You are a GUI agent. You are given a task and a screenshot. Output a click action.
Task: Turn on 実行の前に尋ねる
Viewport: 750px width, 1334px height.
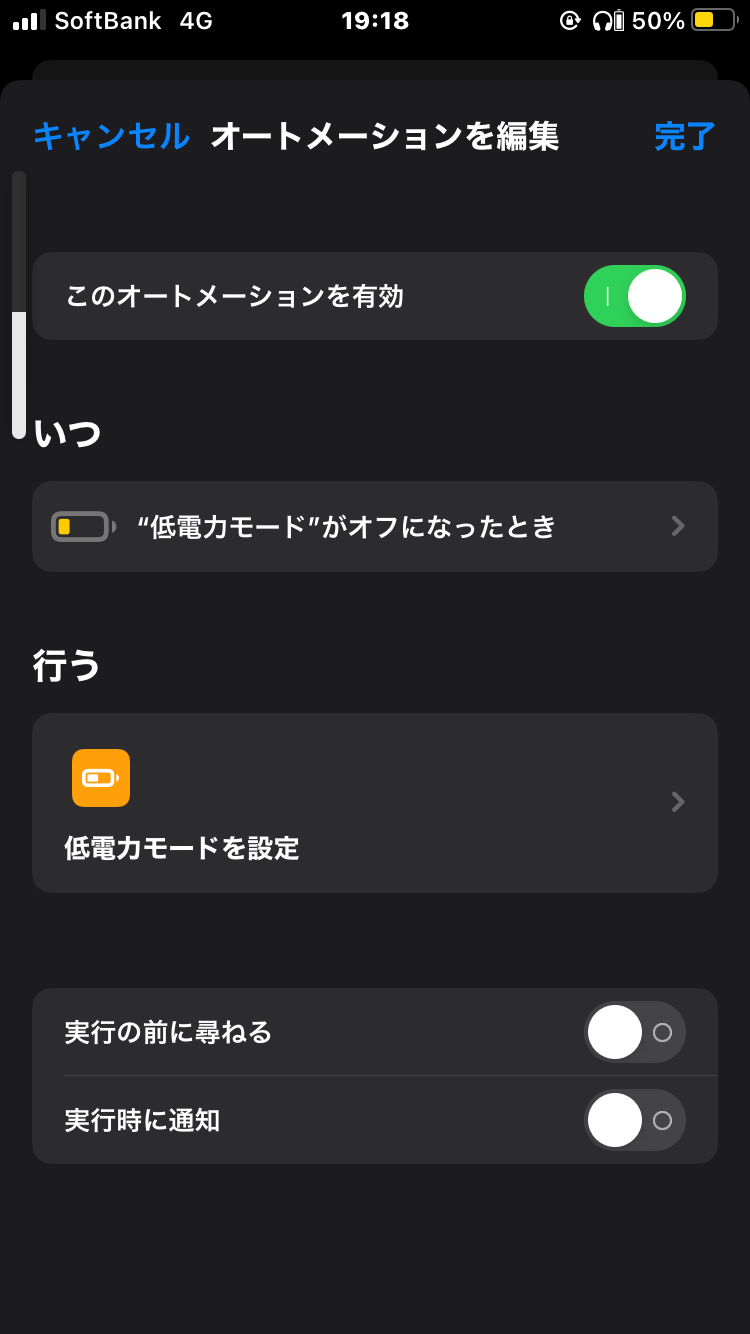point(634,1032)
